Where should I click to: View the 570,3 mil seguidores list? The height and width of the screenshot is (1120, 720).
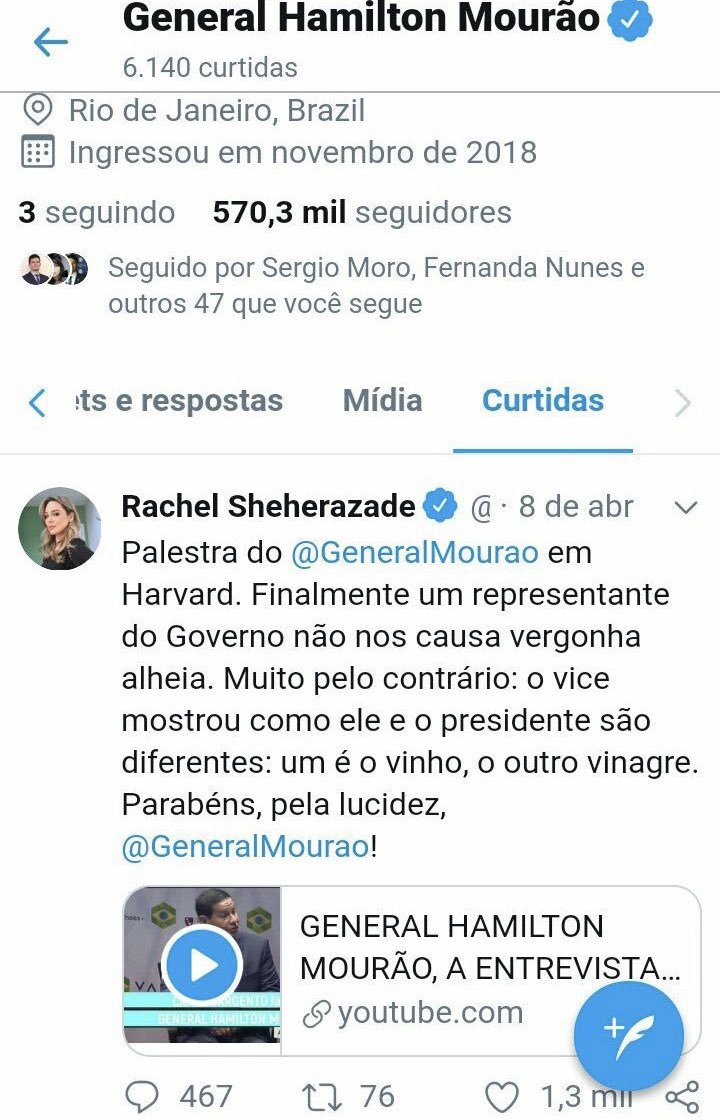[x=361, y=212]
